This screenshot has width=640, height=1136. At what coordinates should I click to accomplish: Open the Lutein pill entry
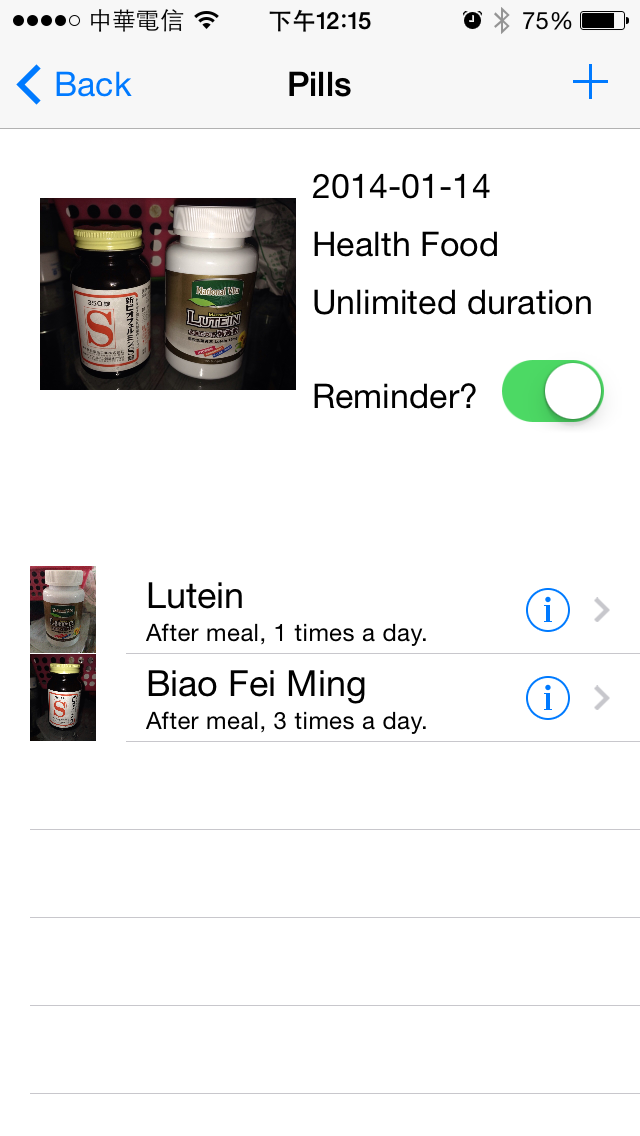300,609
